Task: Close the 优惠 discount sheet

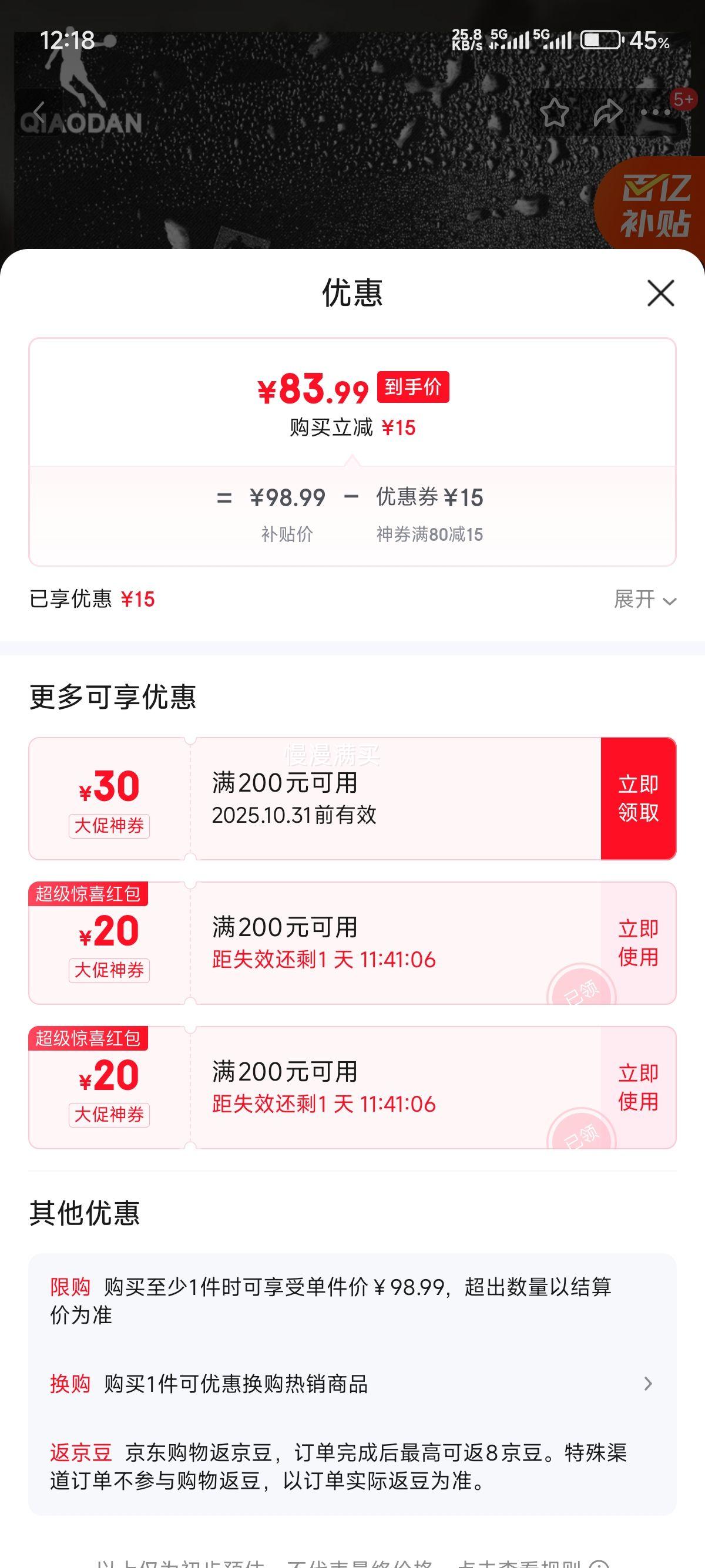Action: [x=660, y=294]
